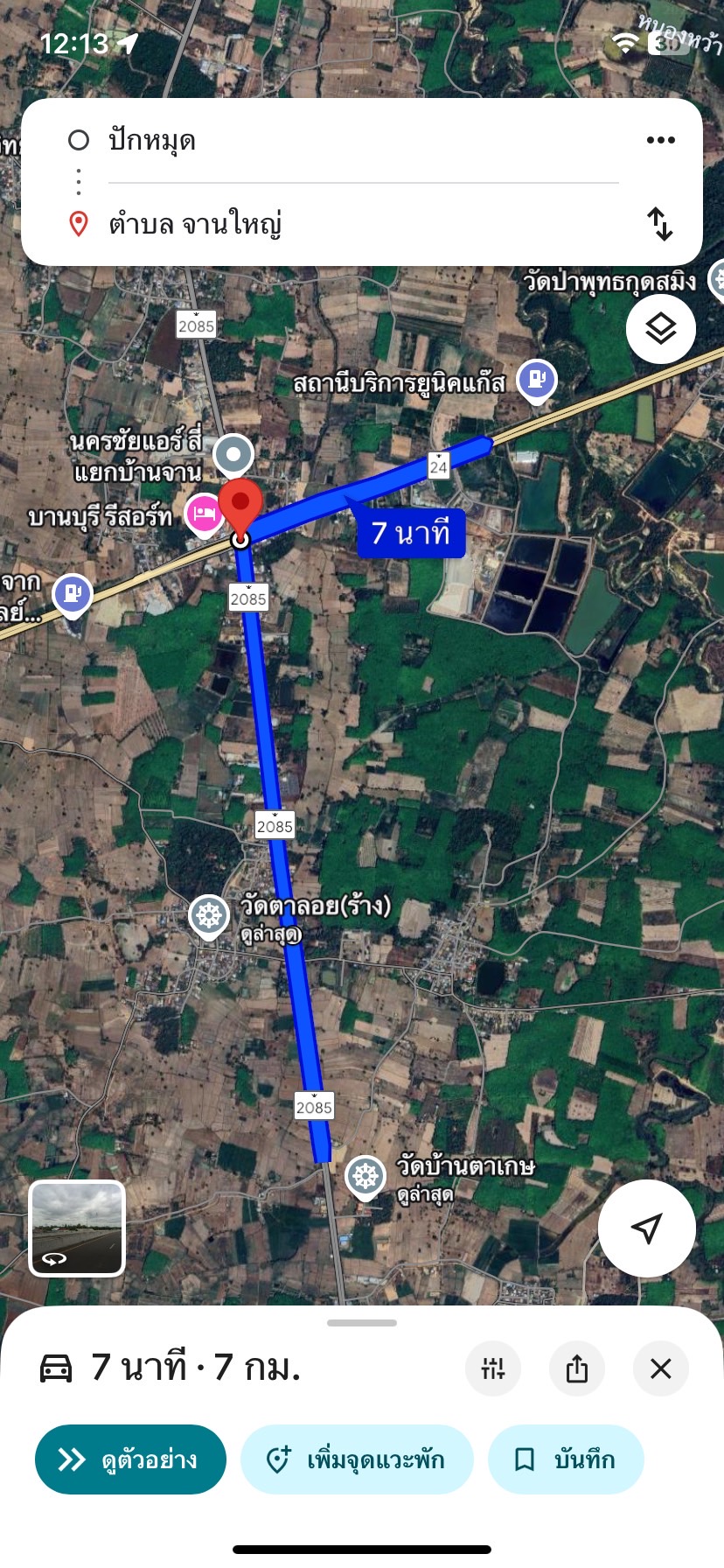
Task: Recenter map on my location
Action: tap(646, 1228)
